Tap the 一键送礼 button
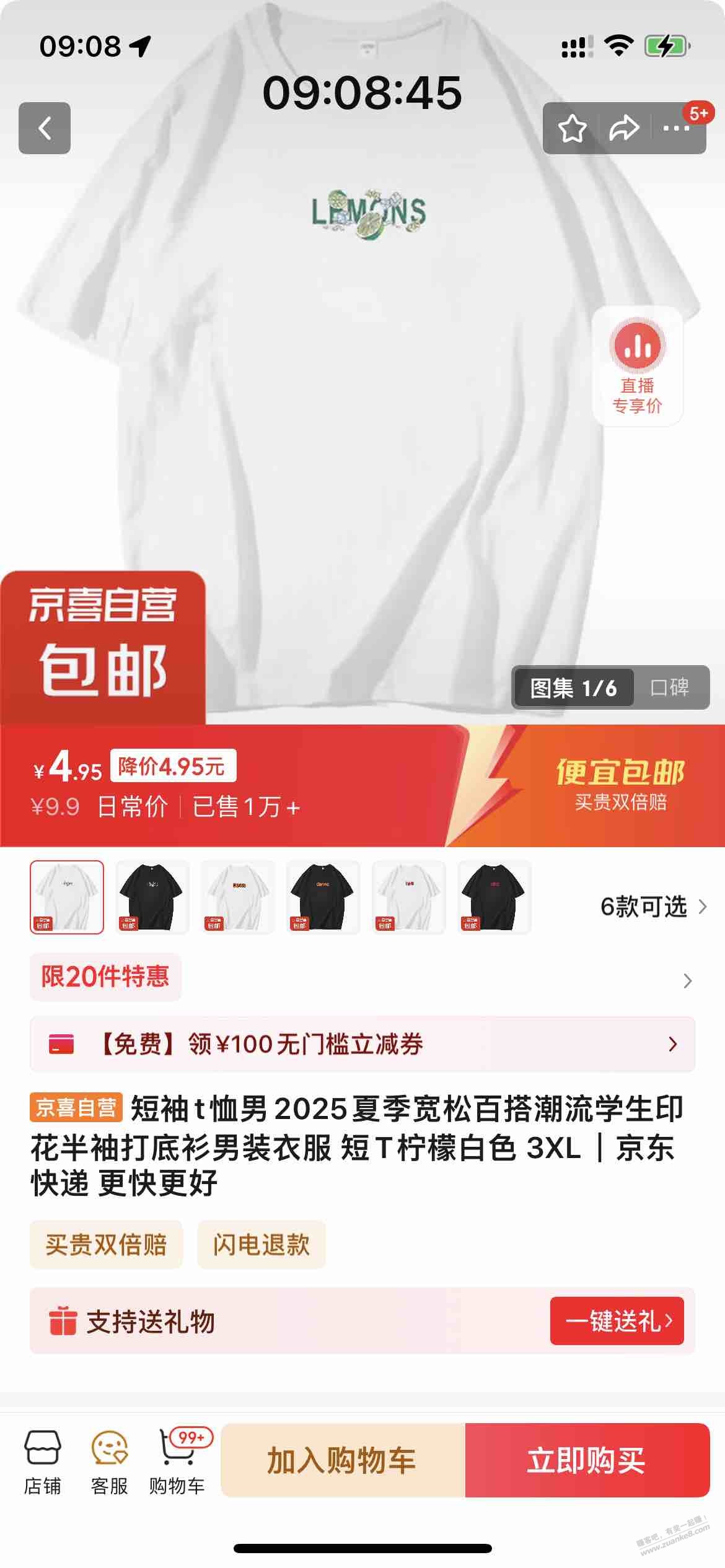 (617, 1321)
